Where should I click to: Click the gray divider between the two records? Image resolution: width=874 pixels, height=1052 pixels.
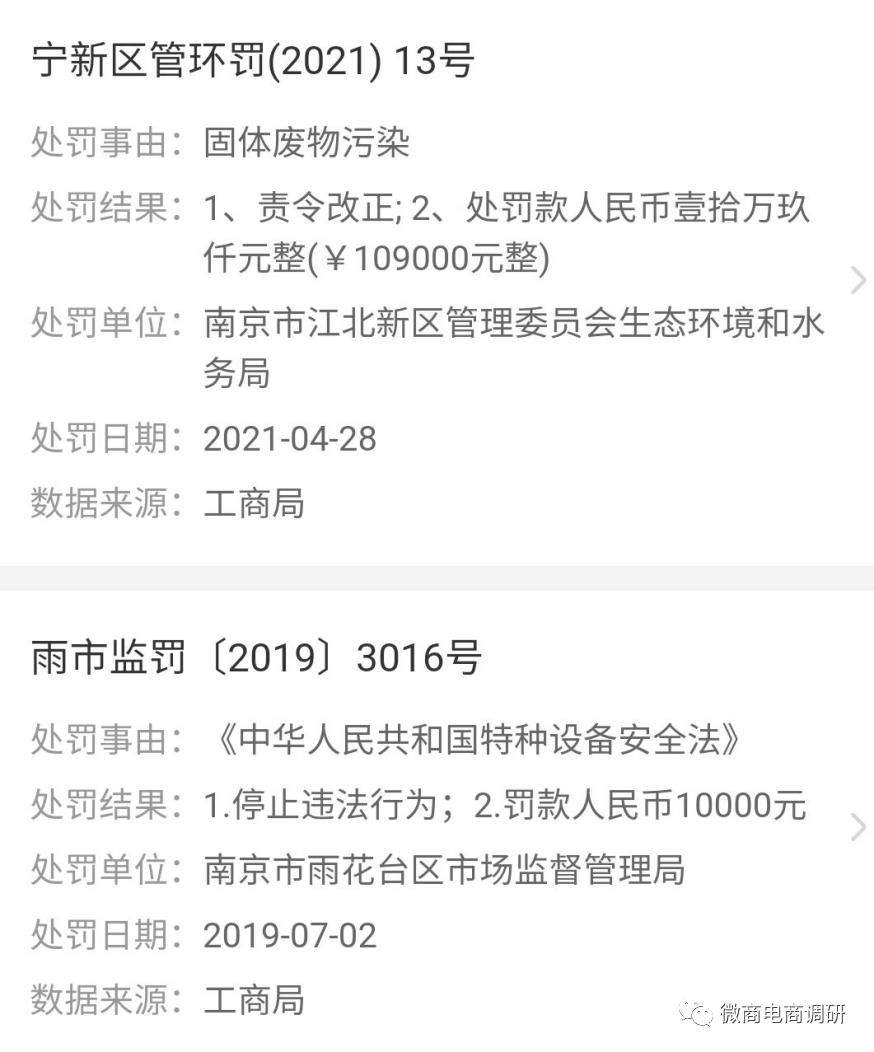pyautogui.click(x=437, y=574)
